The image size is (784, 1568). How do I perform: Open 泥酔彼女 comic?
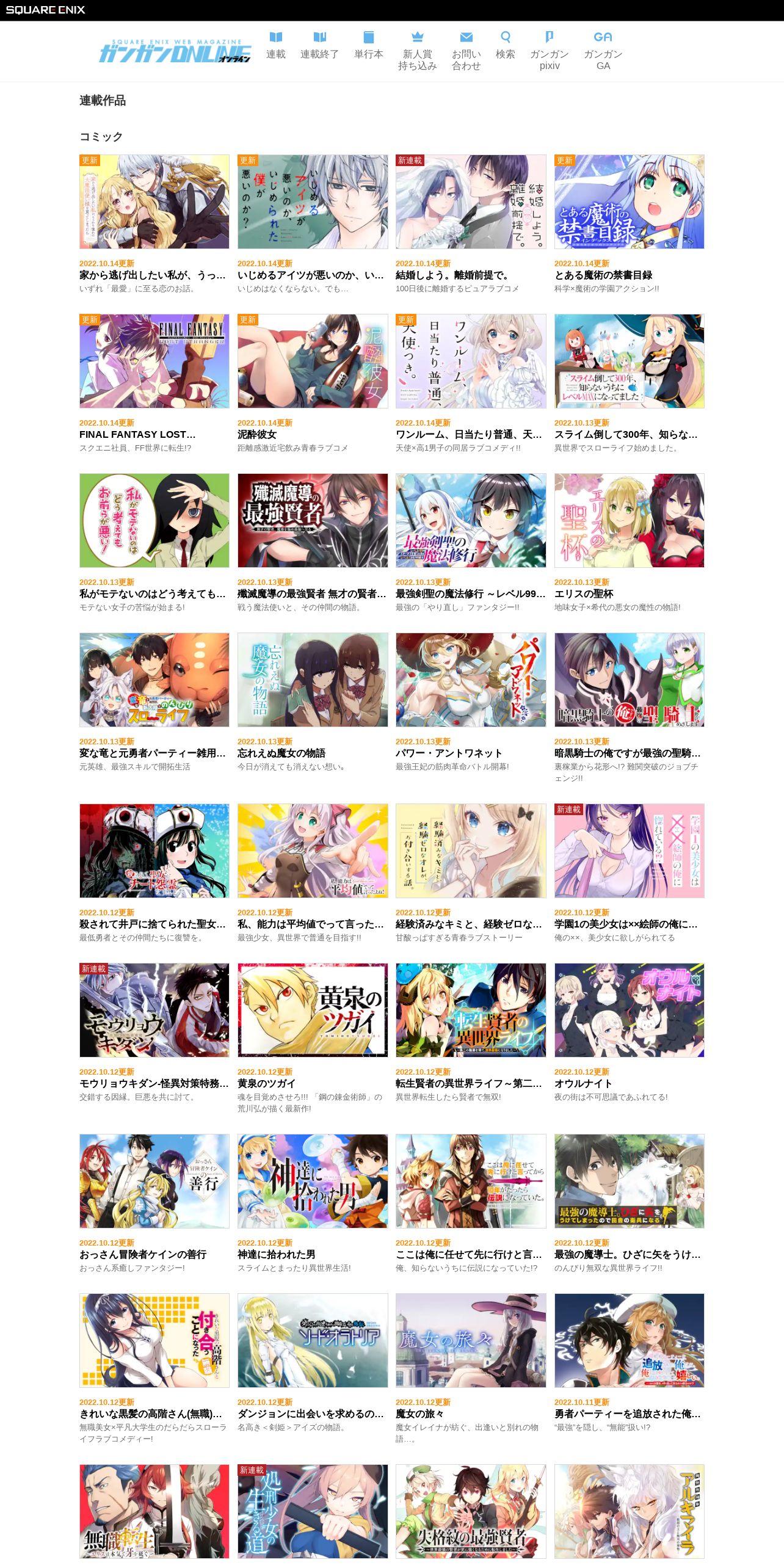(313, 383)
